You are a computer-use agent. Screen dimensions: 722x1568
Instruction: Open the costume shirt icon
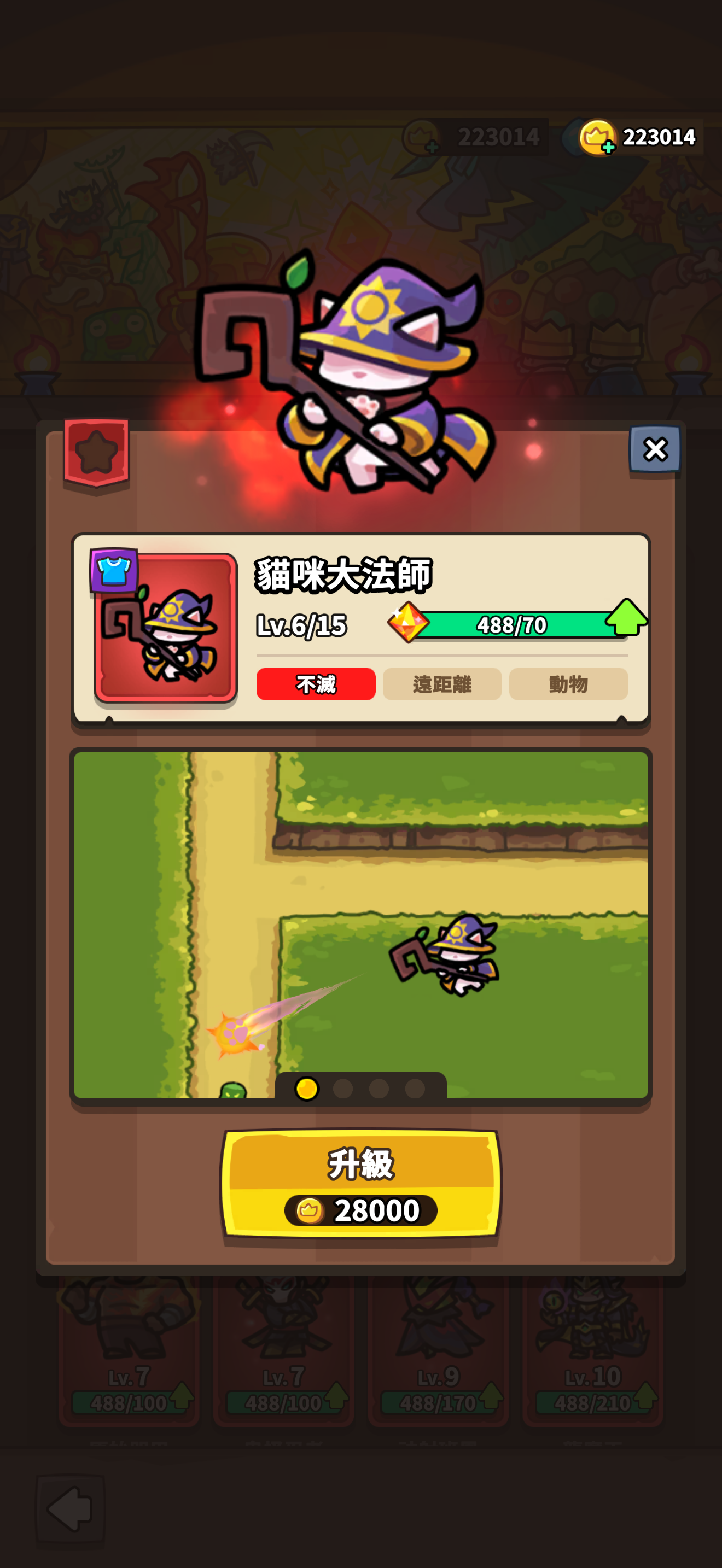click(x=114, y=570)
